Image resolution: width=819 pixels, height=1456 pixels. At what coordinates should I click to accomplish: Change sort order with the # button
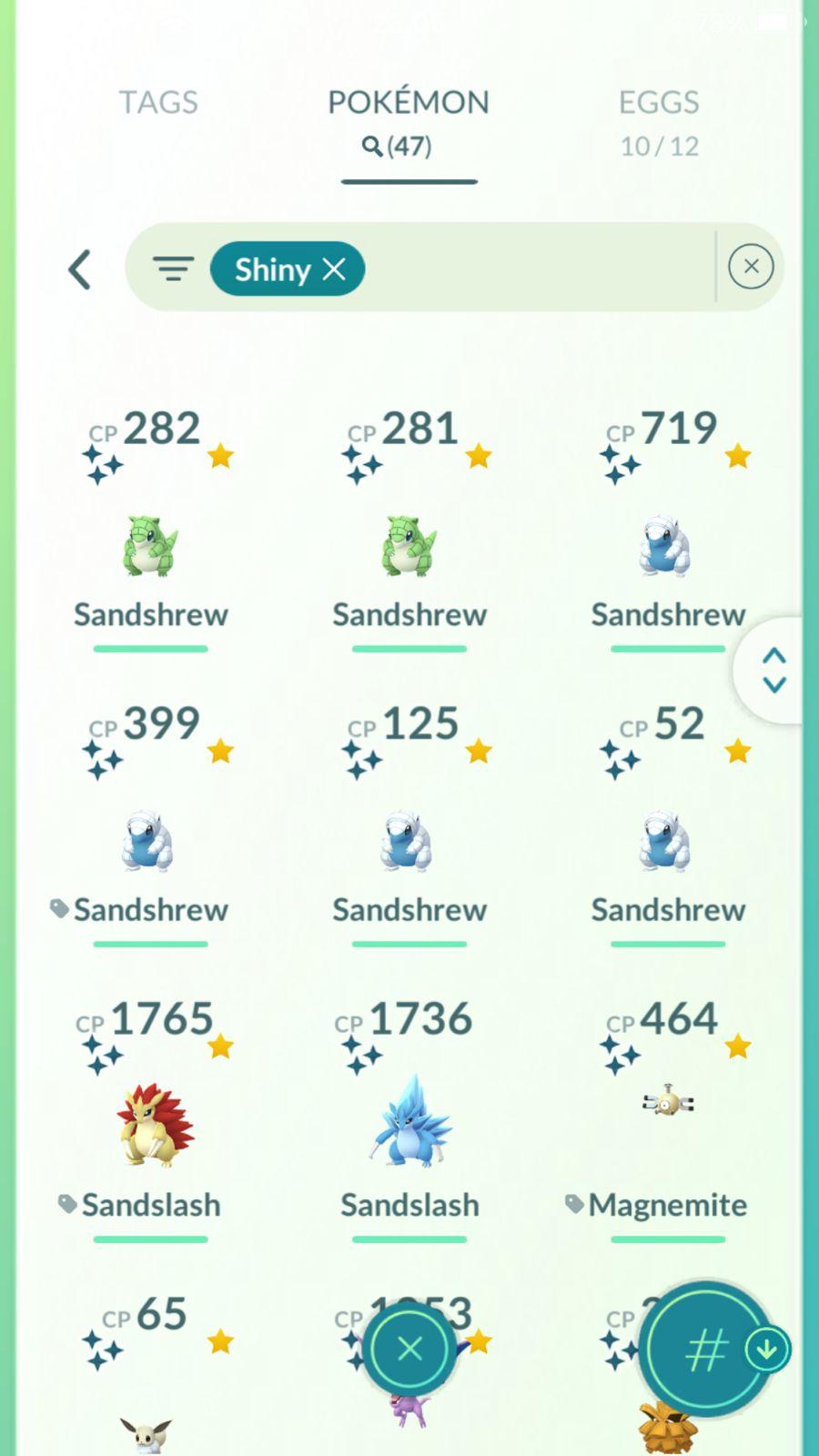(706, 1350)
